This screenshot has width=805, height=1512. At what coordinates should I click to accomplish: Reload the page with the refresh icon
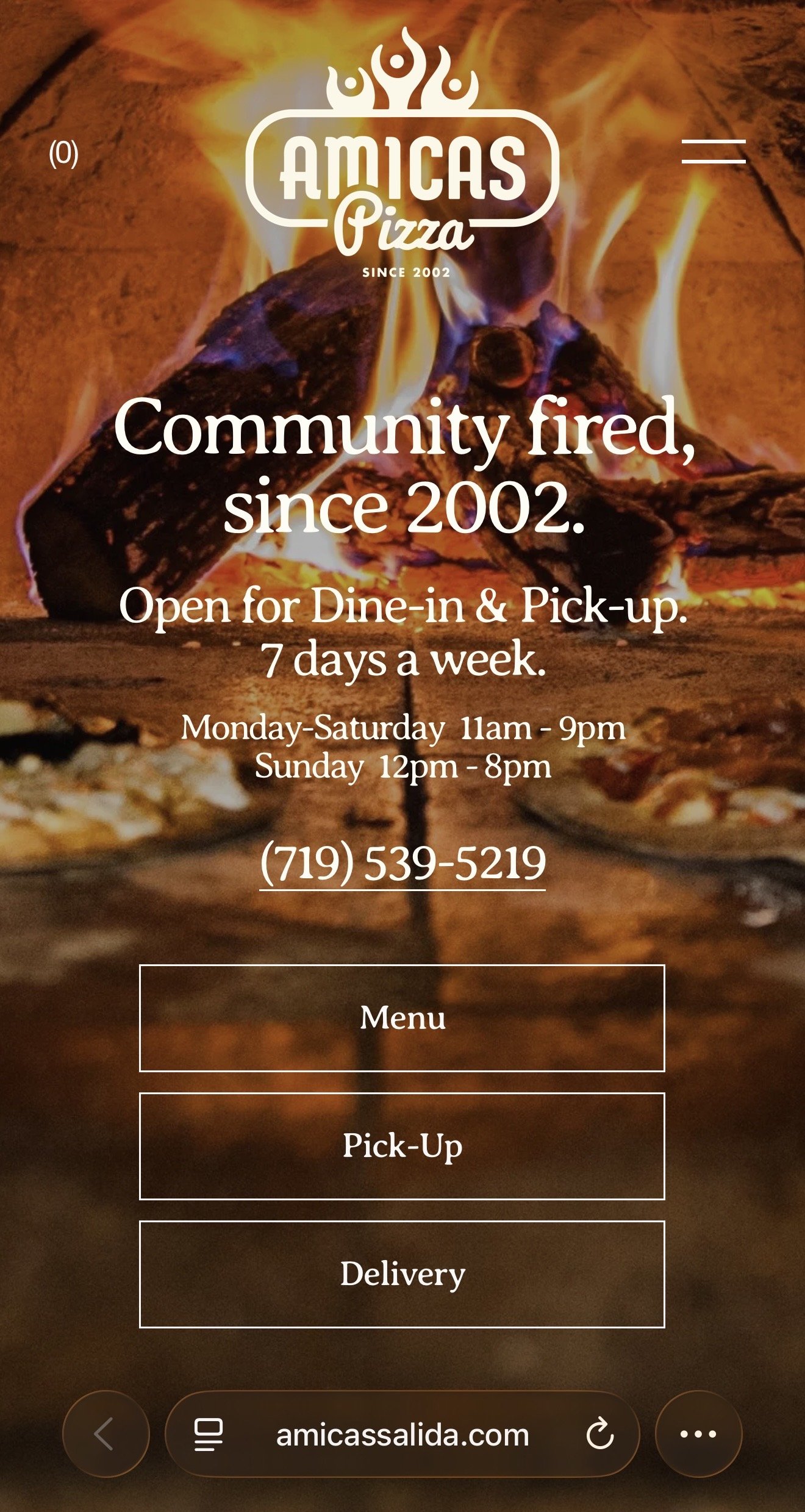600,1434
